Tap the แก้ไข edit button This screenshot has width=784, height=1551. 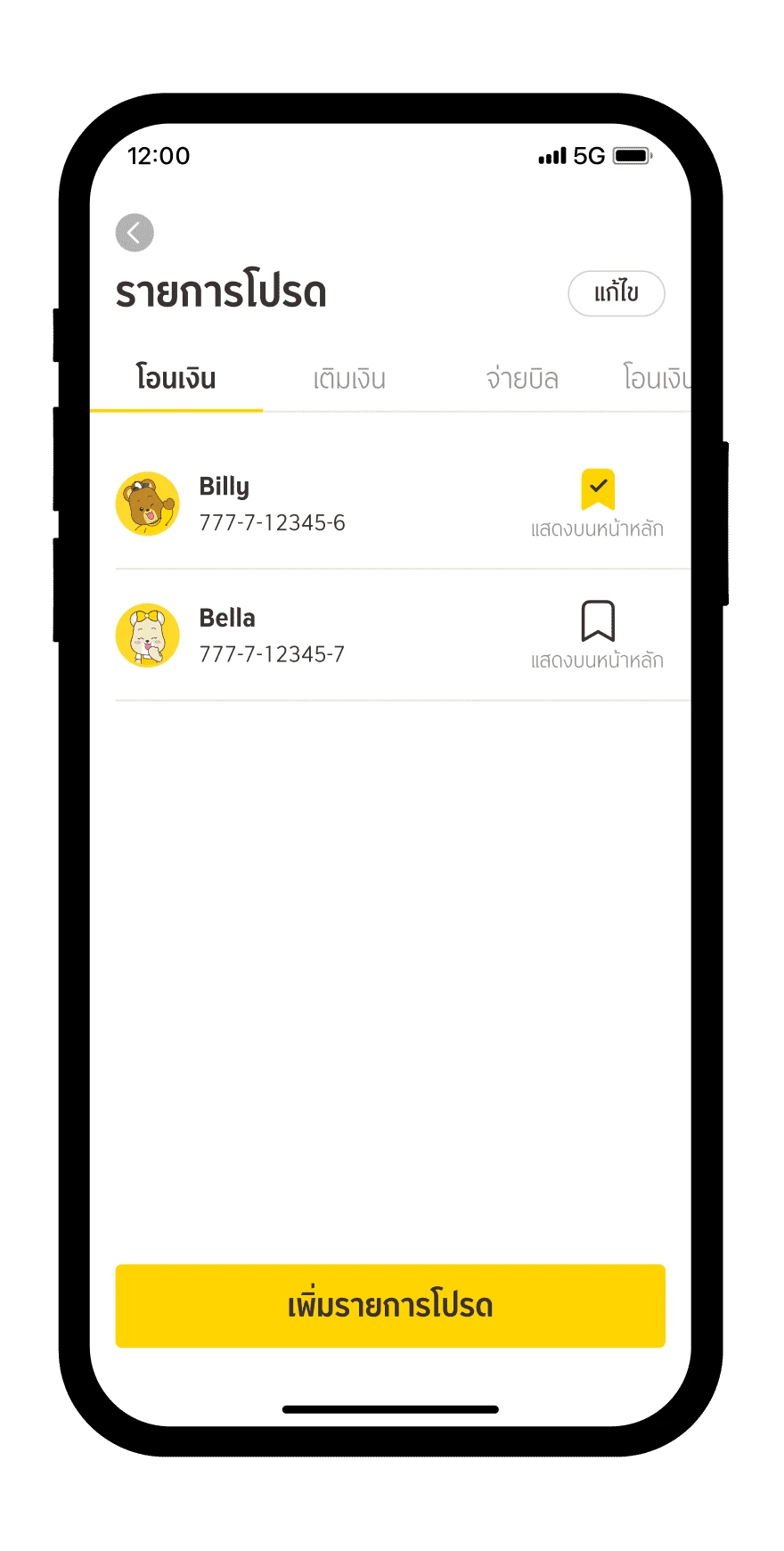click(617, 293)
